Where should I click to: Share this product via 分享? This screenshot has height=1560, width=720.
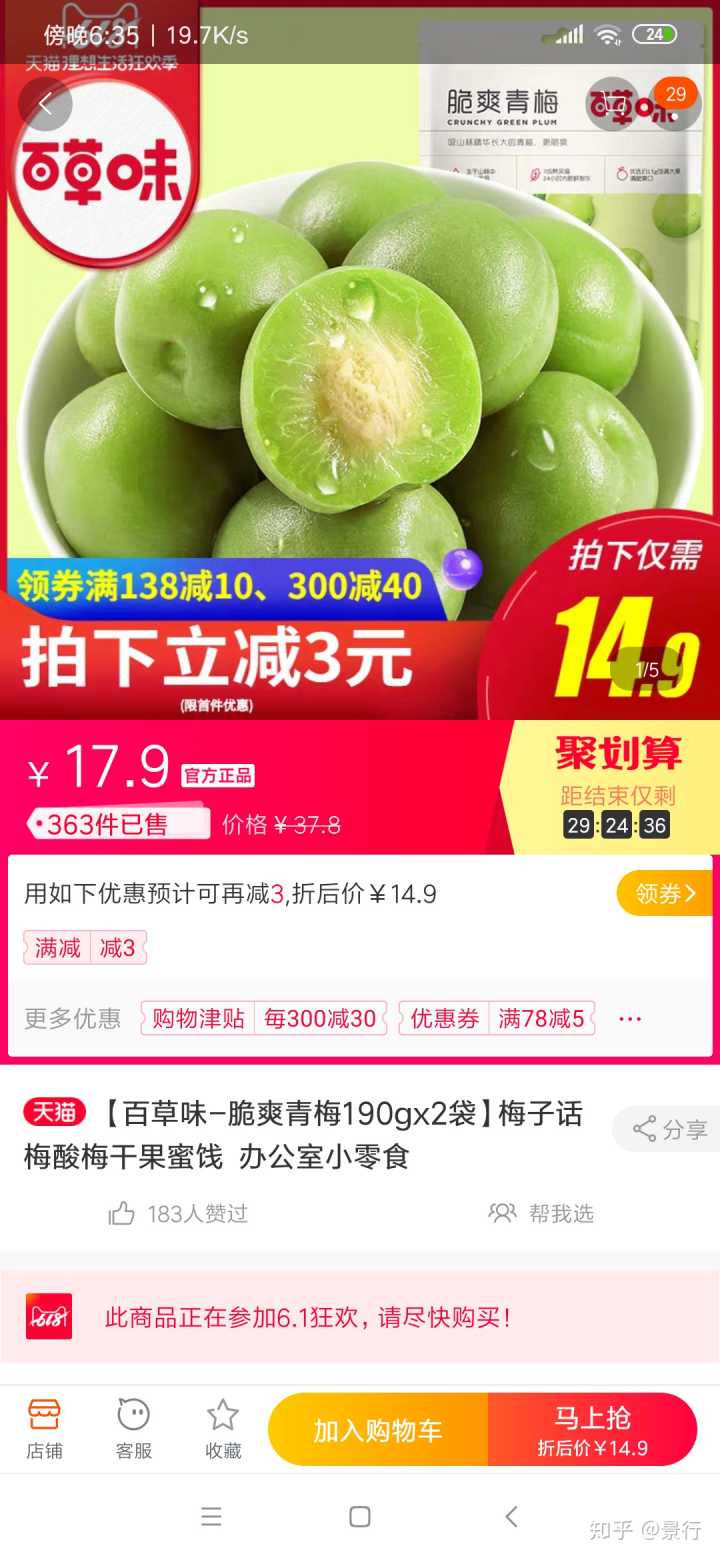pos(669,1130)
